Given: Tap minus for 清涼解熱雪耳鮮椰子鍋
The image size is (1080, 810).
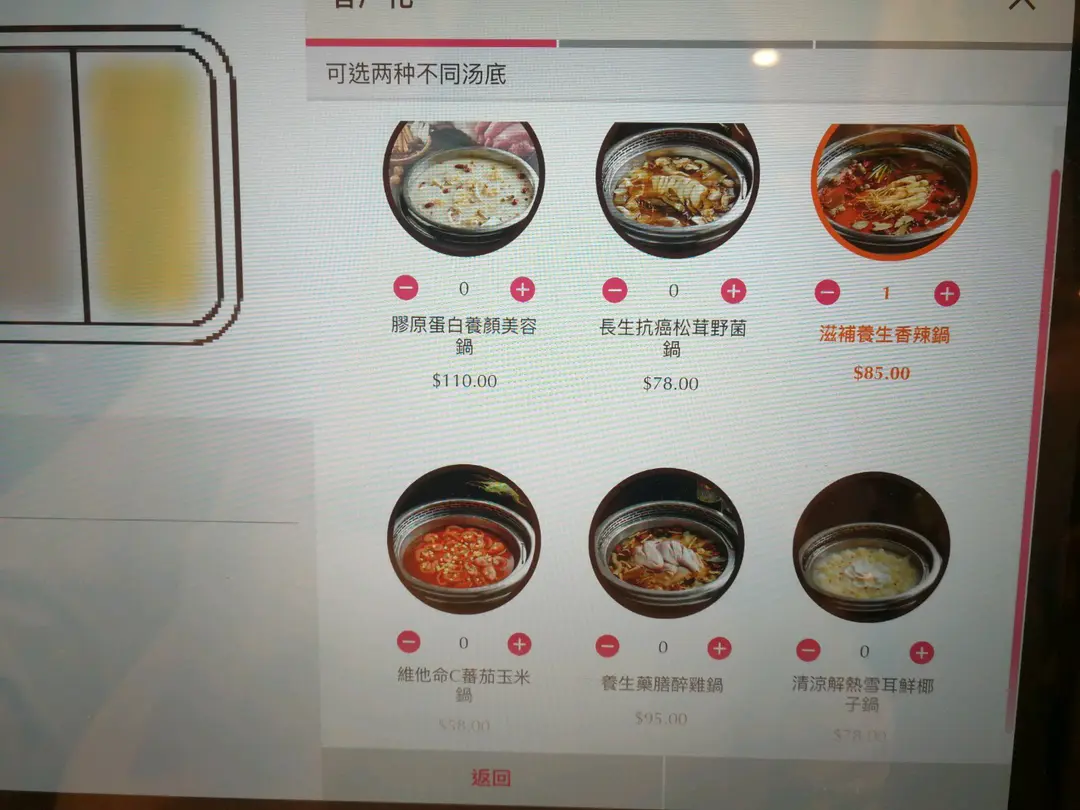Looking at the screenshot, I should click(808, 651).
